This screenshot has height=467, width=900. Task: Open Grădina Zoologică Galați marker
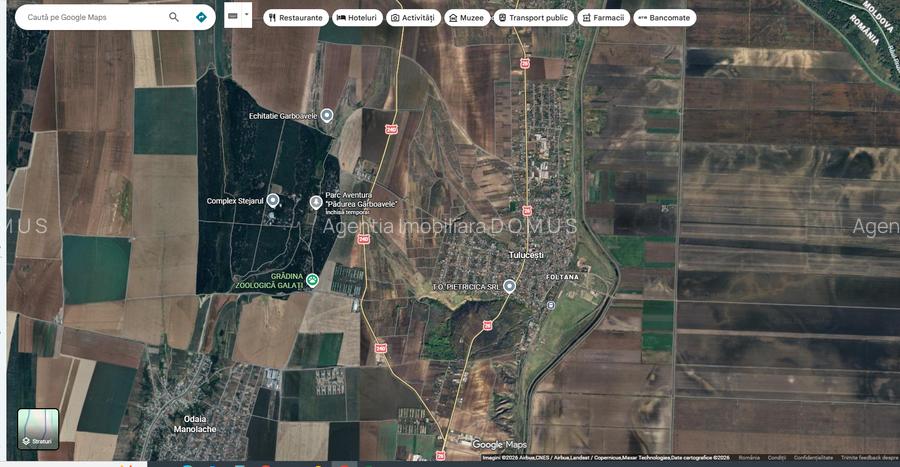coord(312,280)
